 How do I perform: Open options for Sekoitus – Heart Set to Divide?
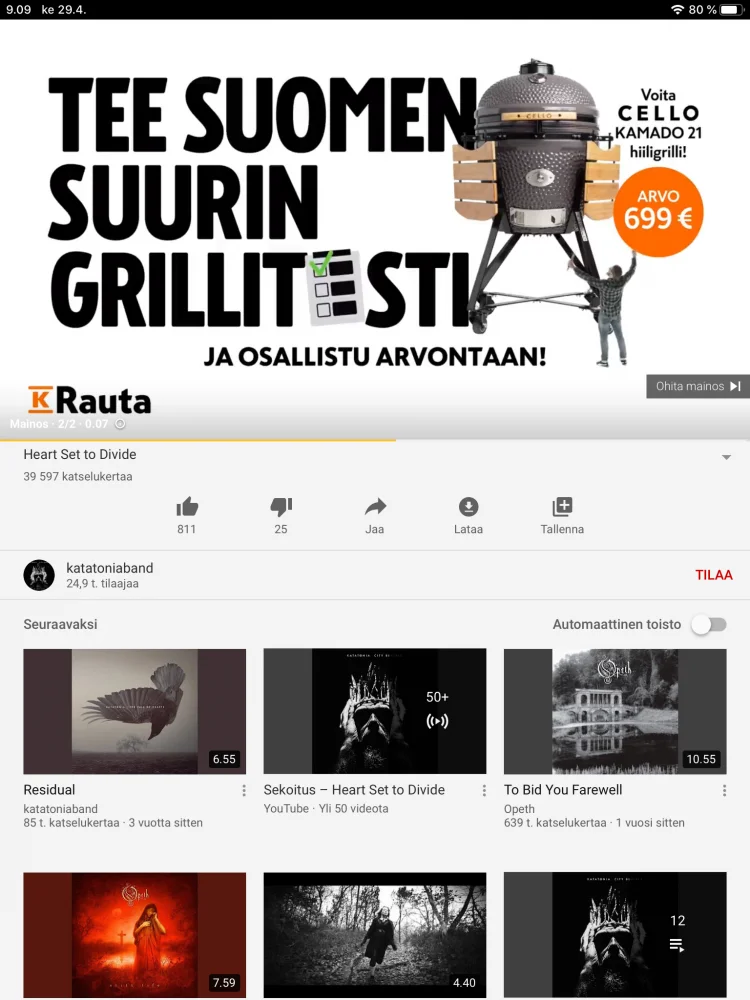484,791
